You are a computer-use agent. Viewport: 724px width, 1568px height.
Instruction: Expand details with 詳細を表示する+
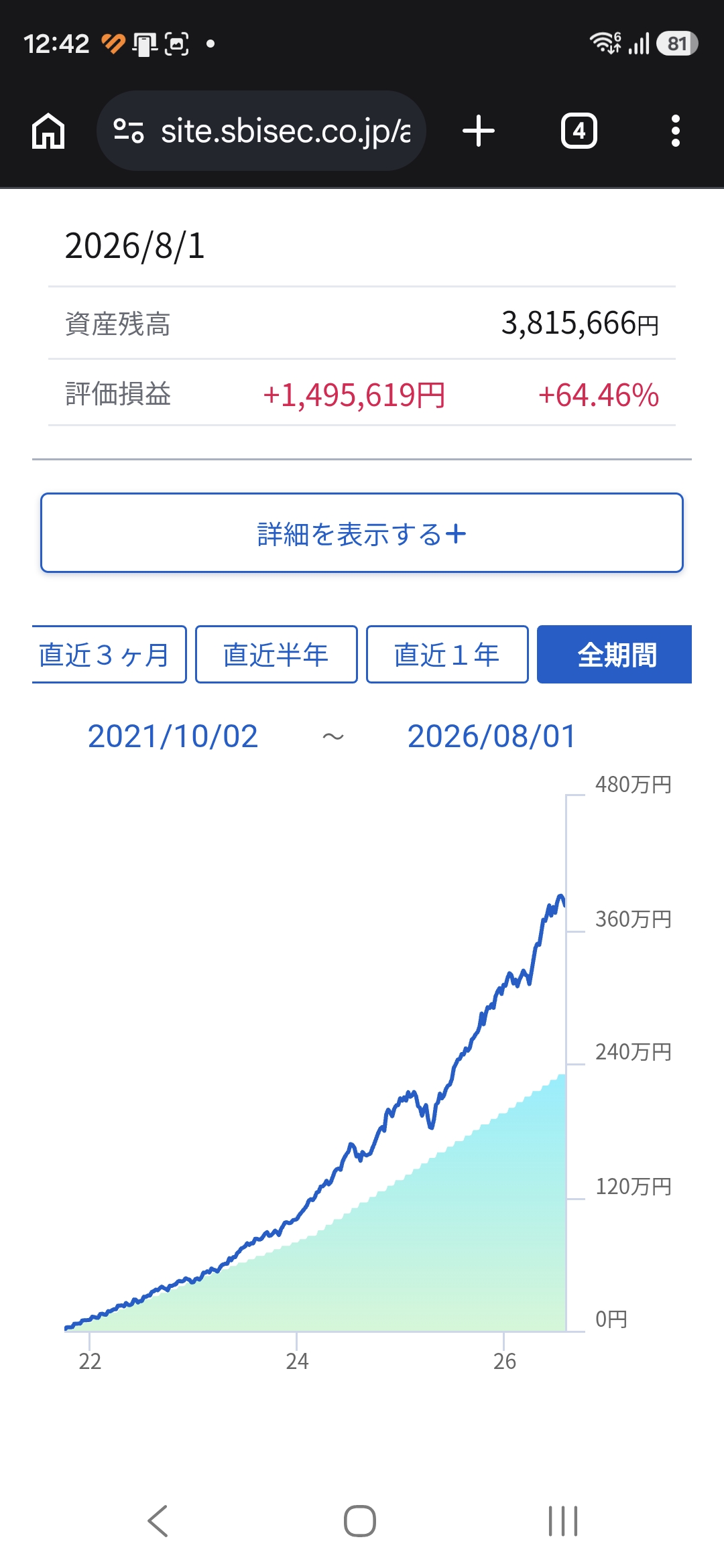click(x=362, y=533)
